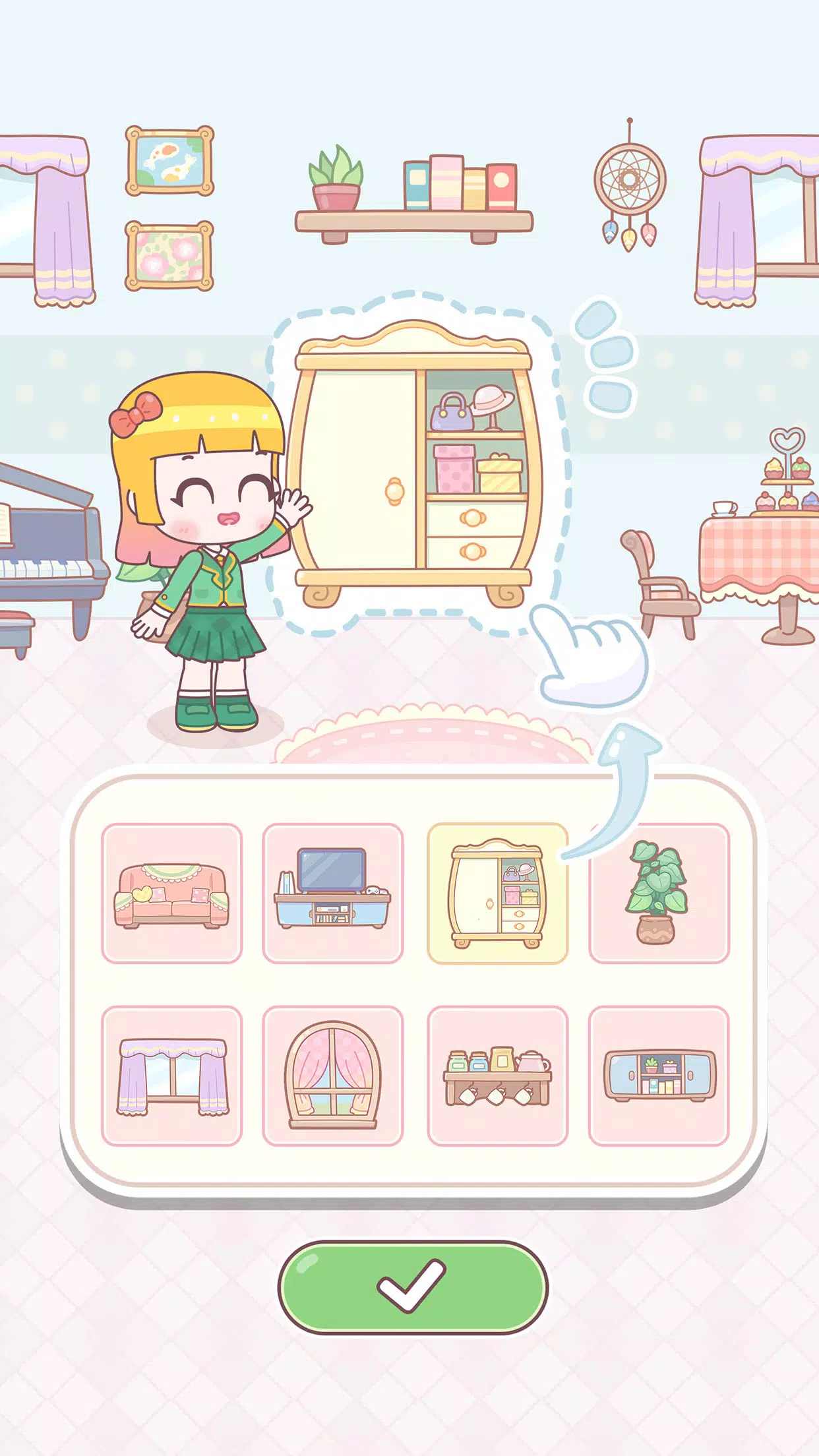The height and width of the screenshot is (1456, 819).
Task: Select the potted plant item
Action: (x=658, y=893)
